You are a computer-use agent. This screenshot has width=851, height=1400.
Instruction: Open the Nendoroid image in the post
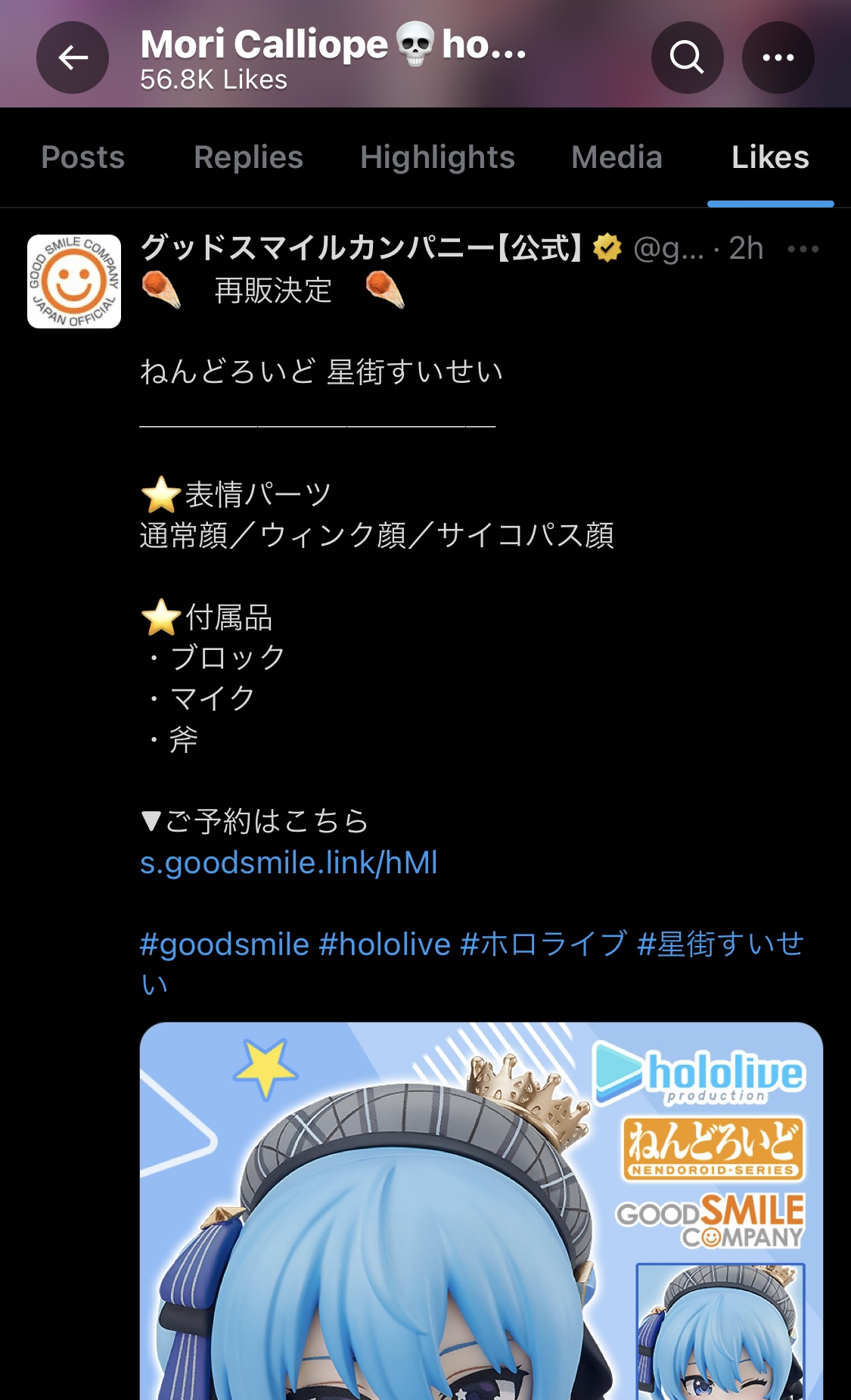481,1211
